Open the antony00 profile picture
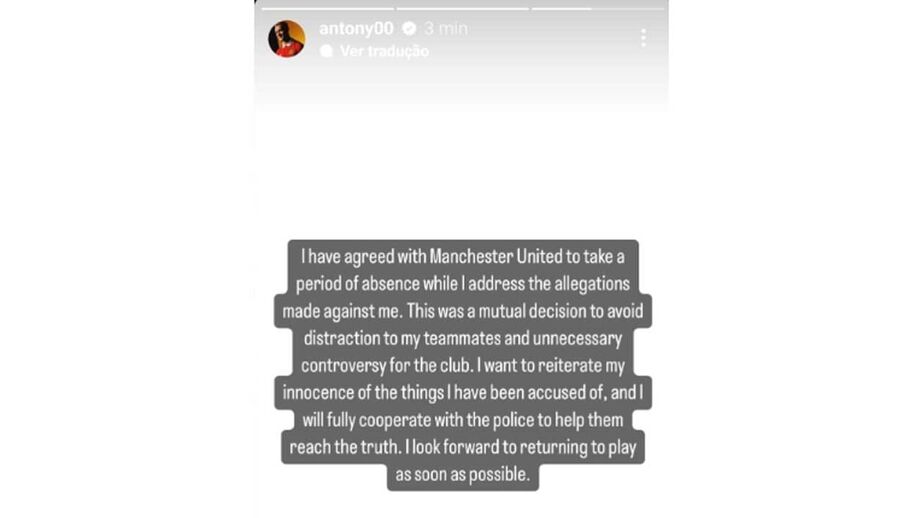Viewport: 920px width, 518px height. pyautogui.click(x=286, y=39)
